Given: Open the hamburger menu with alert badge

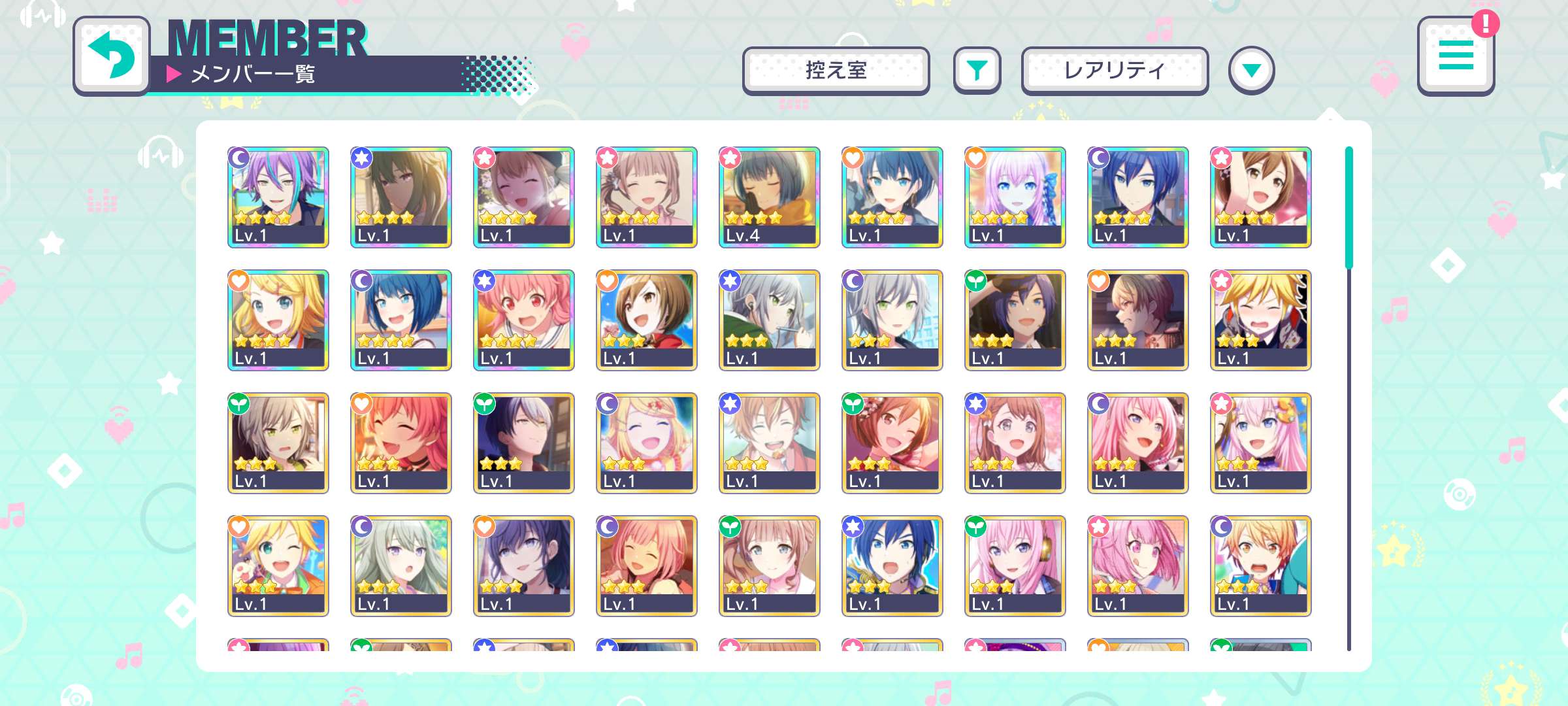Looking at the screenshot, I should click(x=1456, y=56).
